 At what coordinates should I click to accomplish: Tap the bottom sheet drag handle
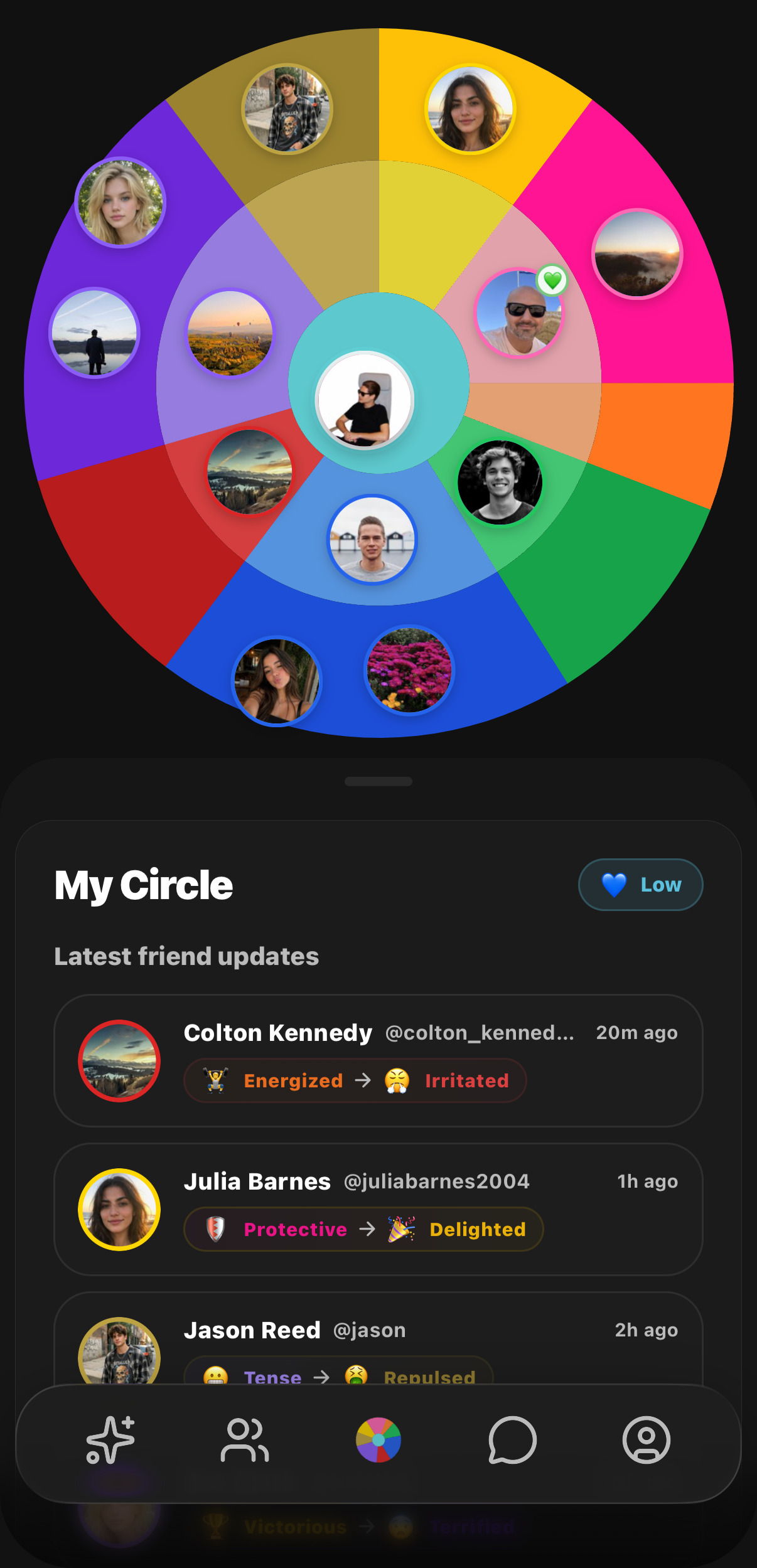coord(378,781)
